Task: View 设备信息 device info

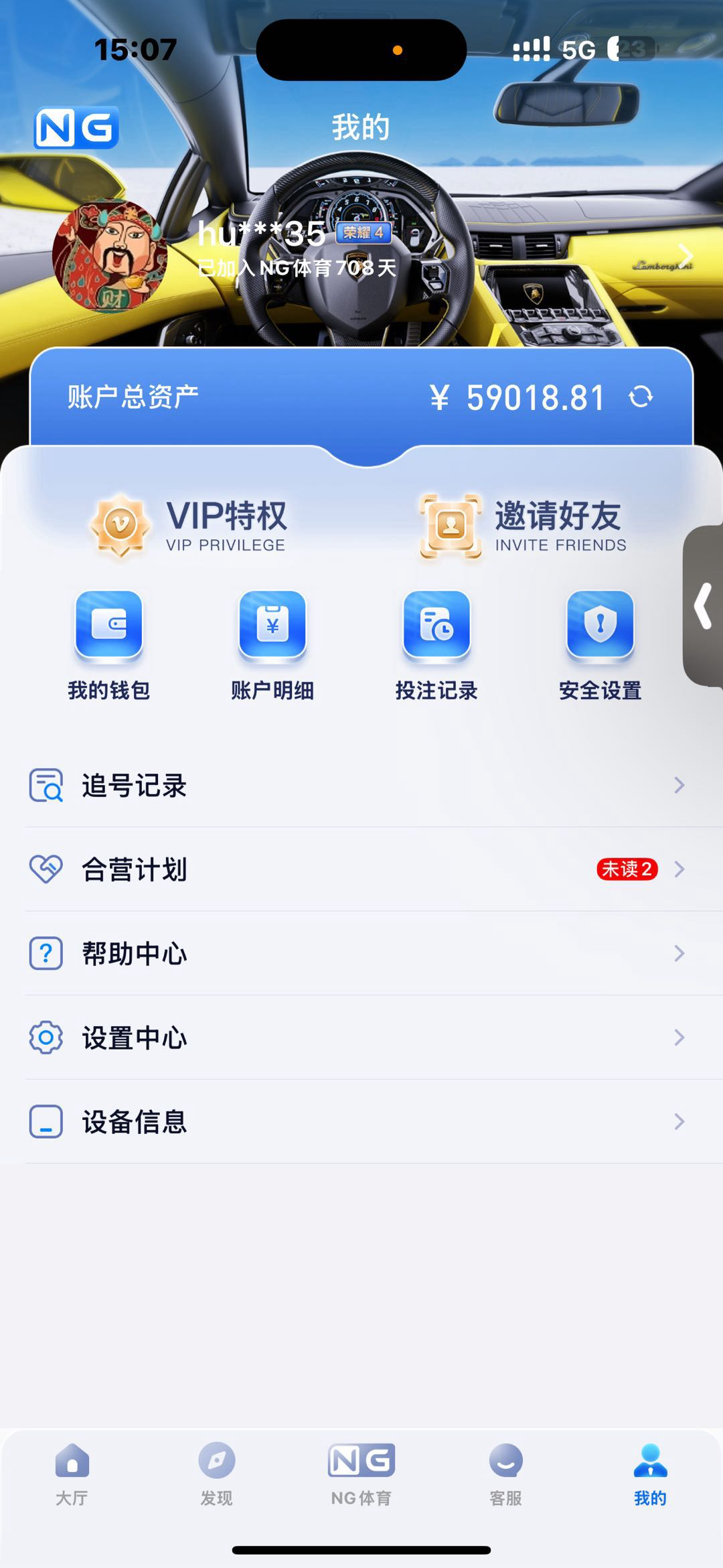Action: coord(361,1122)
